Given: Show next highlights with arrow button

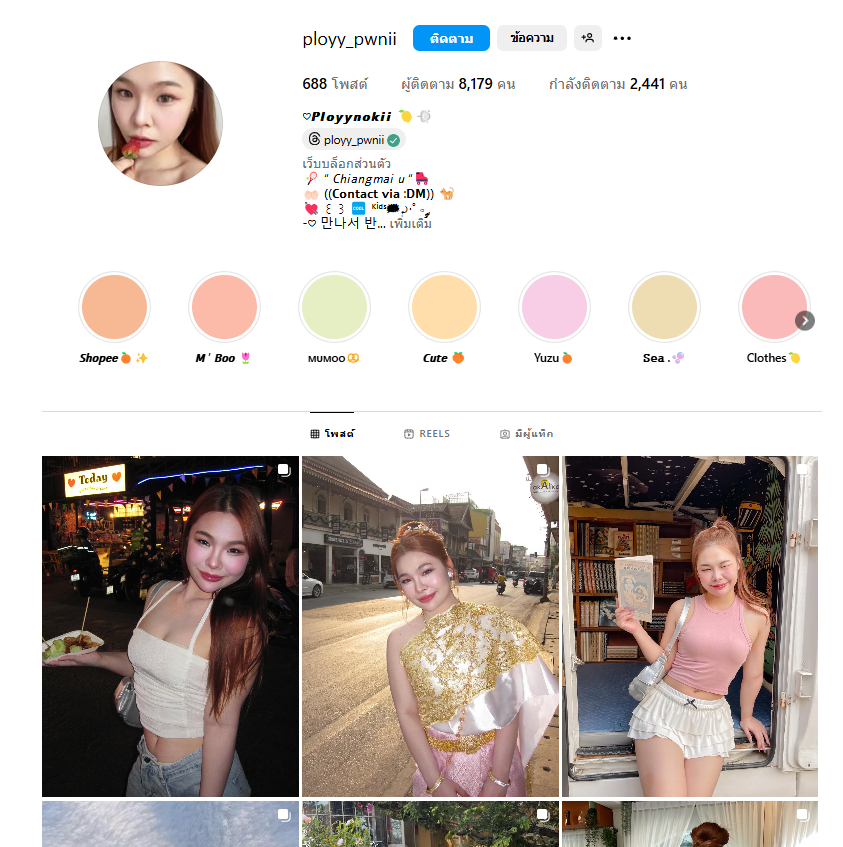Looking at the screenshot, I should point(805,320).
